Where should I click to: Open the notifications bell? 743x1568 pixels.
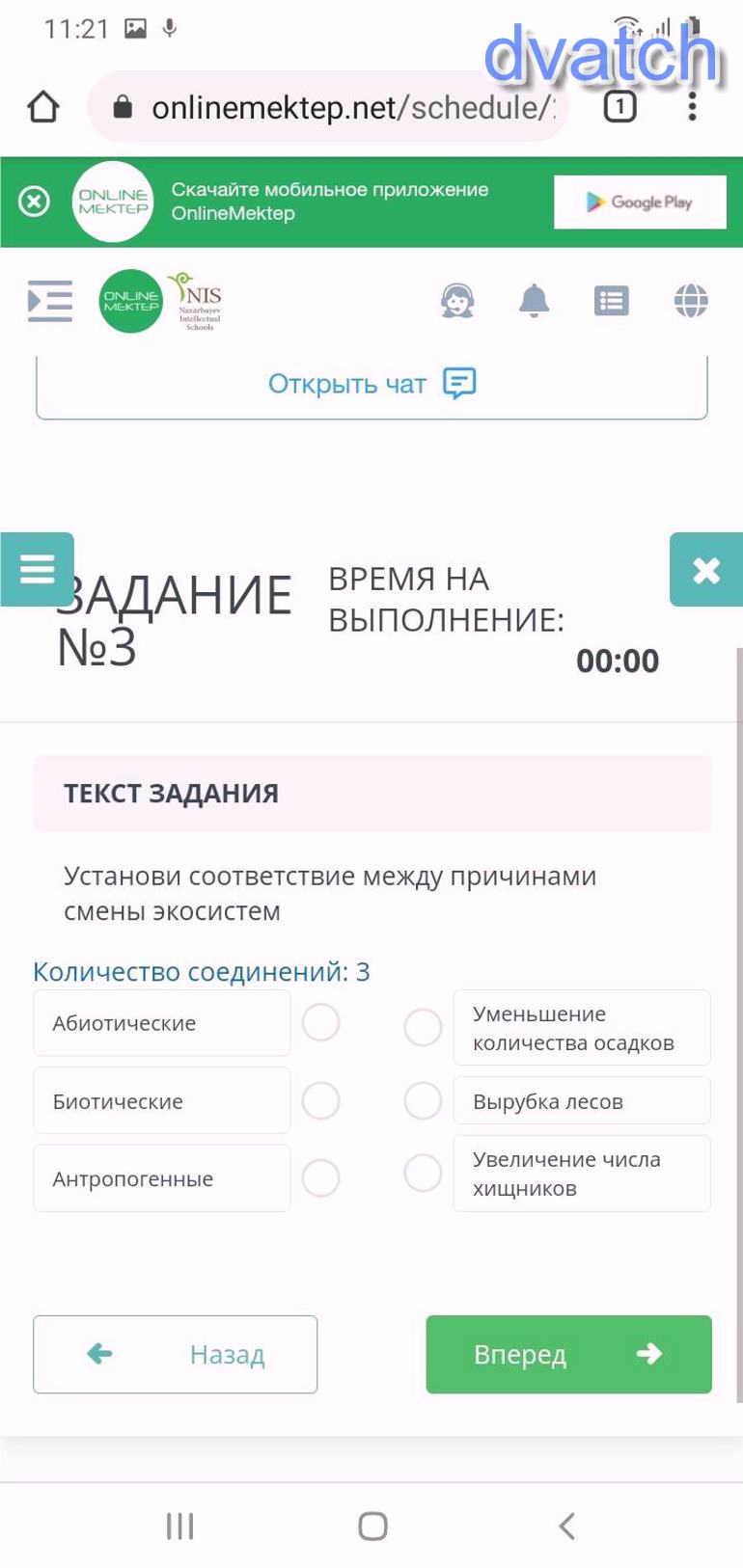pyautogui.click(x=534, y=301)
